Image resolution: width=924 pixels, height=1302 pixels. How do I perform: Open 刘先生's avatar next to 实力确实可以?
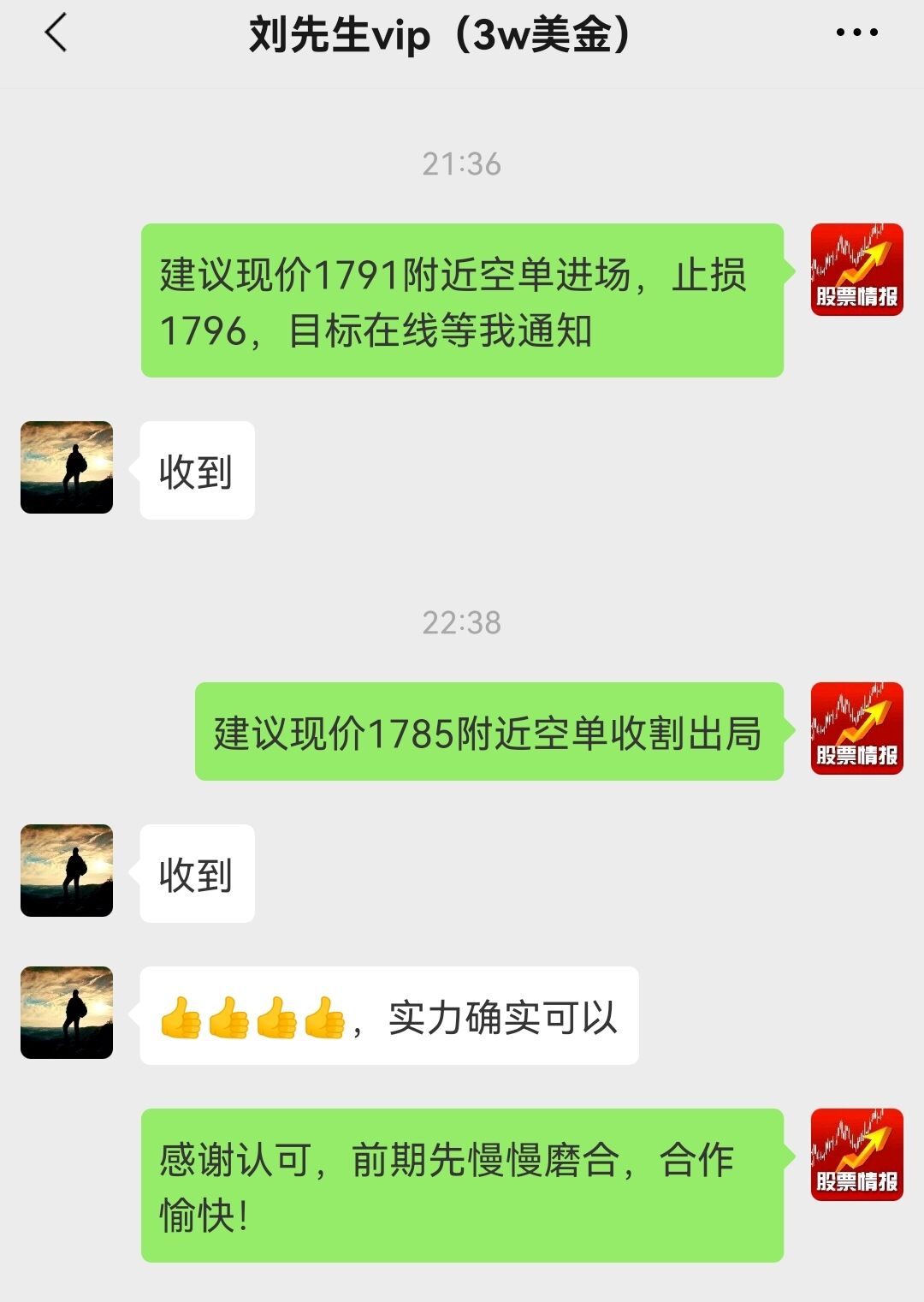point(67,1013)
